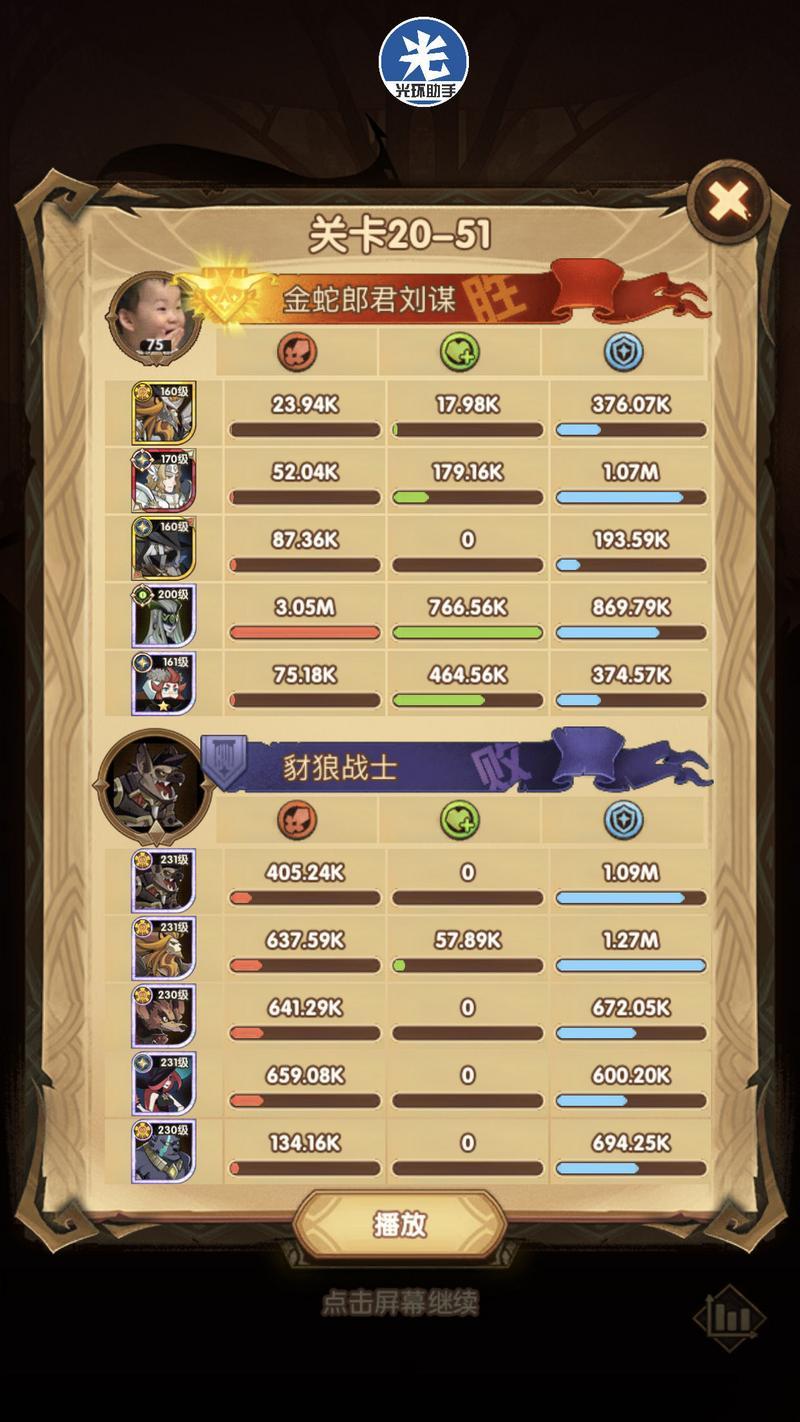Tap the 播放 replay button
Viewport: 800px width, 1422px height.
pos(400,1226)
